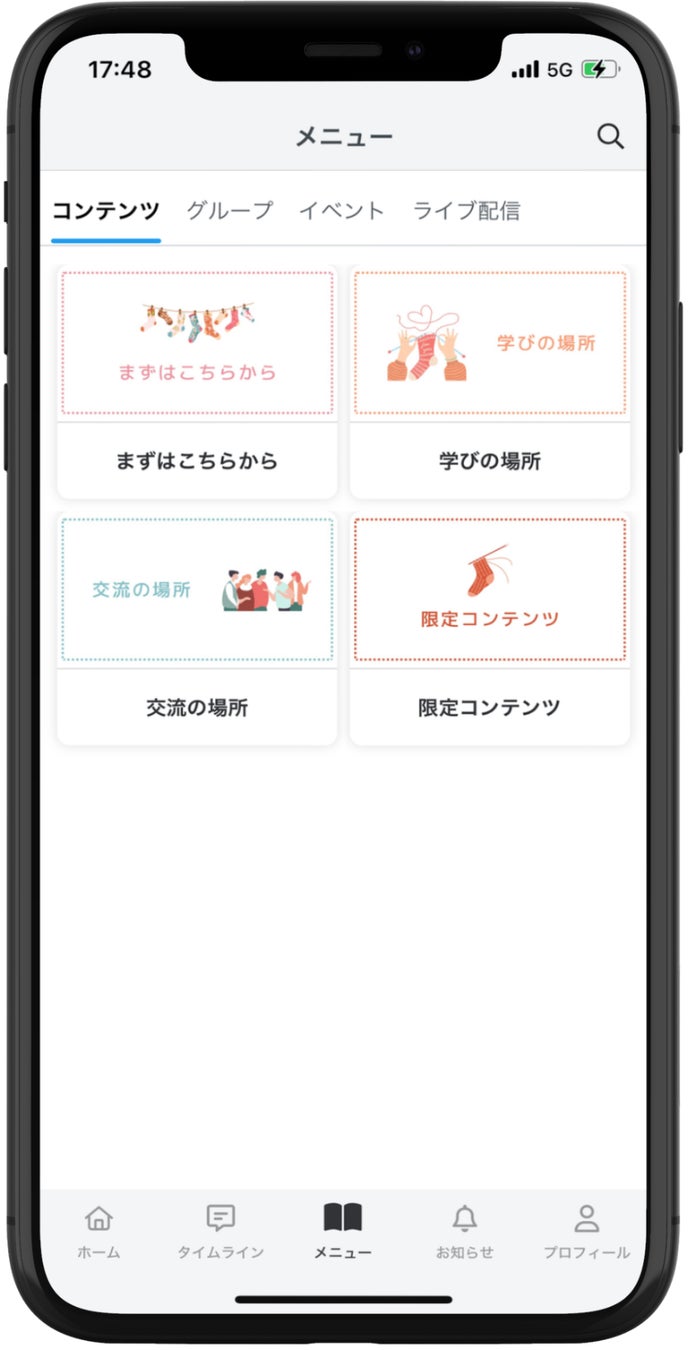Switch to the グループ tab
Image resolution: width=690 pixels, height=1350 pixels.
pos(229,211)
